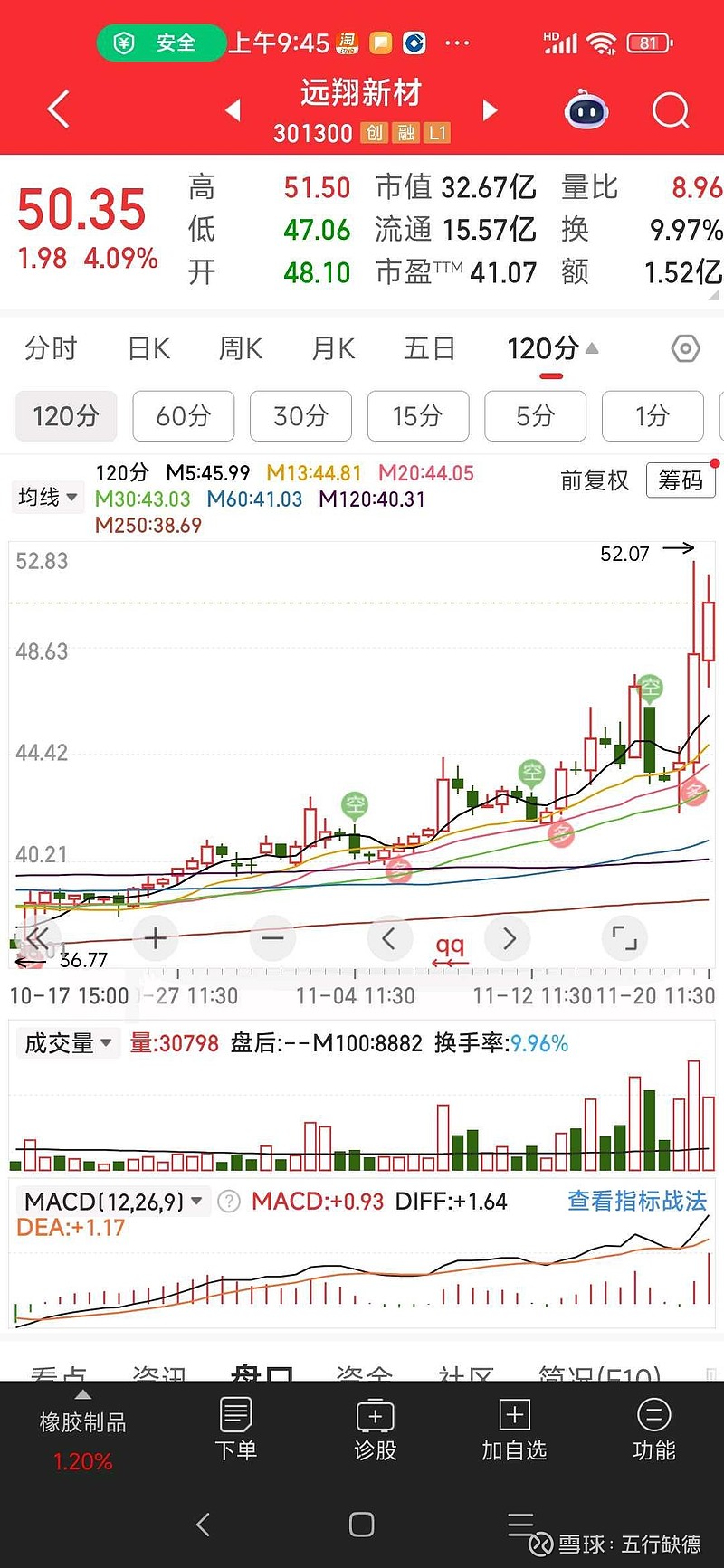This screenshot has height=1568, width=724.
Task: Select 诊股 to diagnose the stock
Action: 376,1430
